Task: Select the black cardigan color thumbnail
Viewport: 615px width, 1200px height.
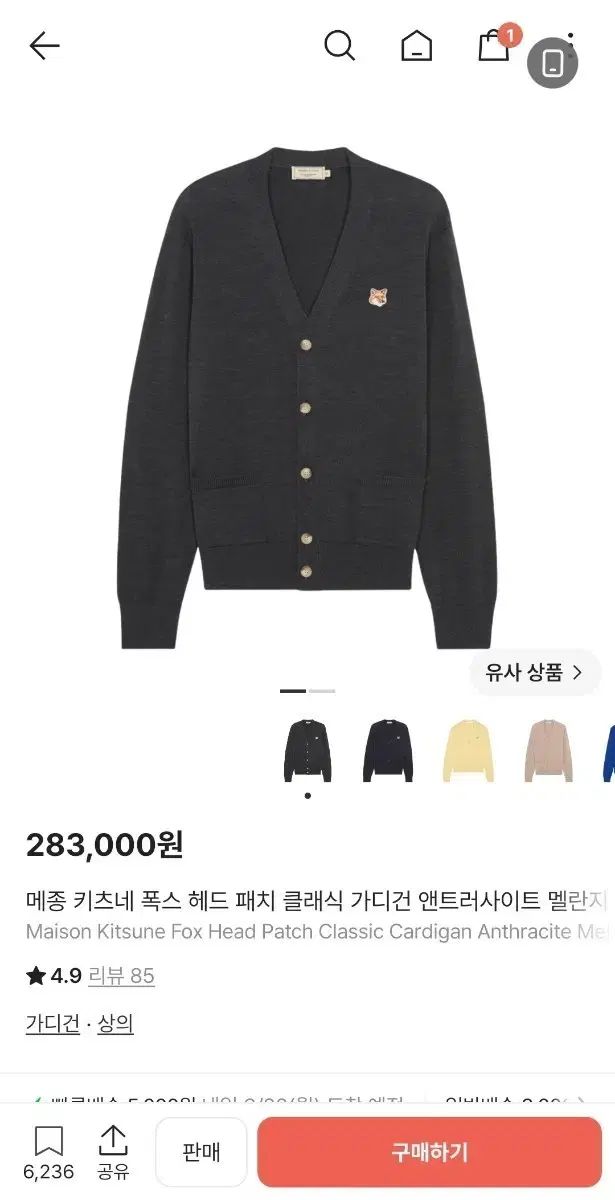Action: tap(307, 750)
